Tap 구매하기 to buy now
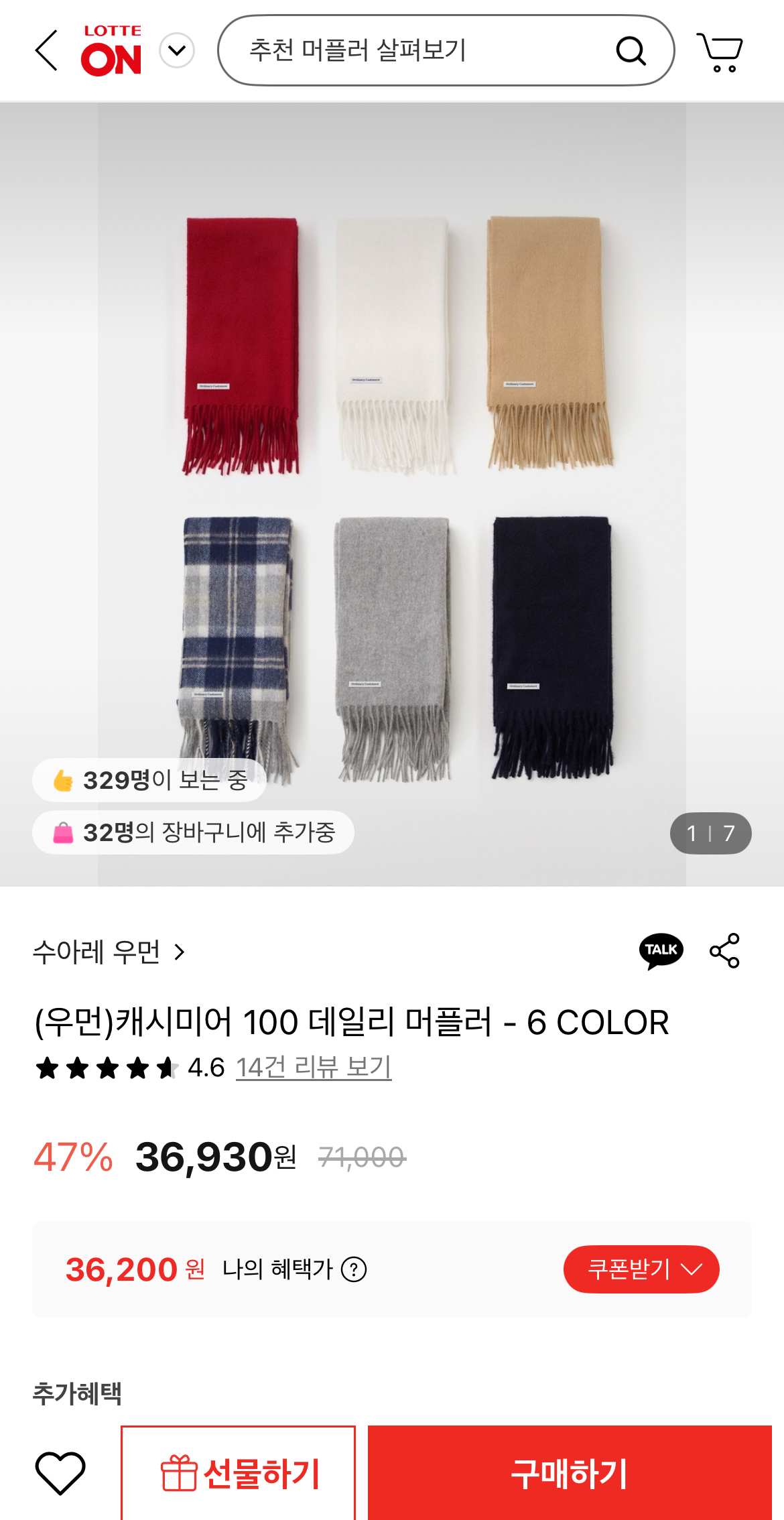This screenshot has height=1520, width=784. click(x=570, y=1473)
